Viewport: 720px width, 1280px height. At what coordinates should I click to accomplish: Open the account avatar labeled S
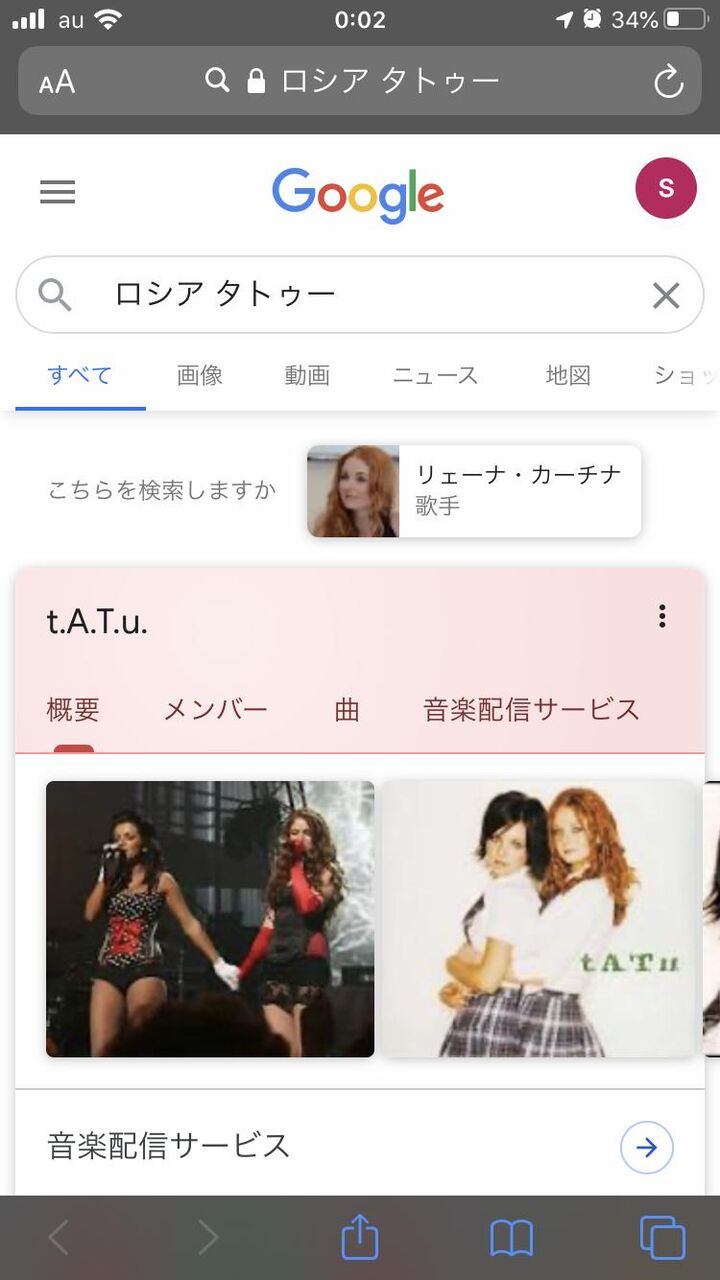(666, 188)
